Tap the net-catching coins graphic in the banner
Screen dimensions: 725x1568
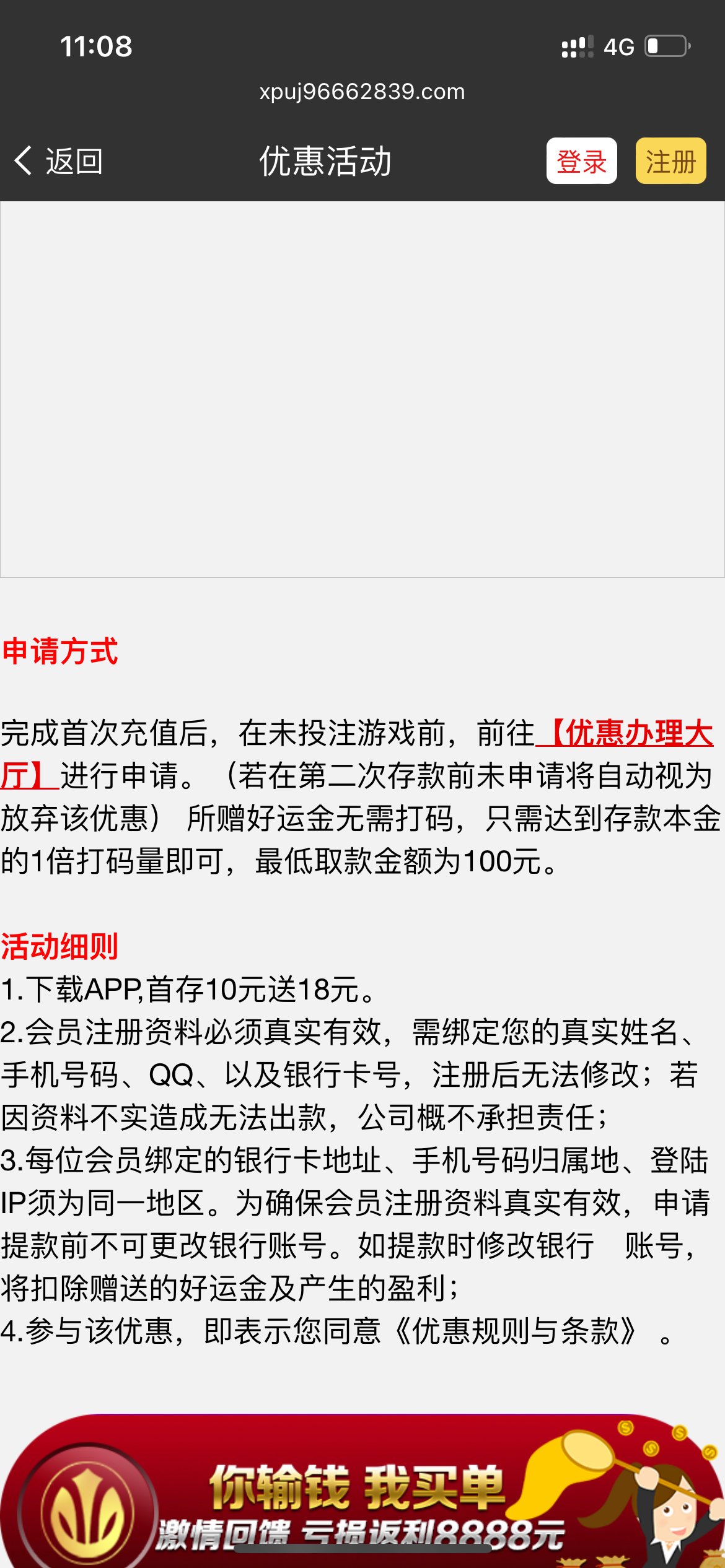[589, 1449]
